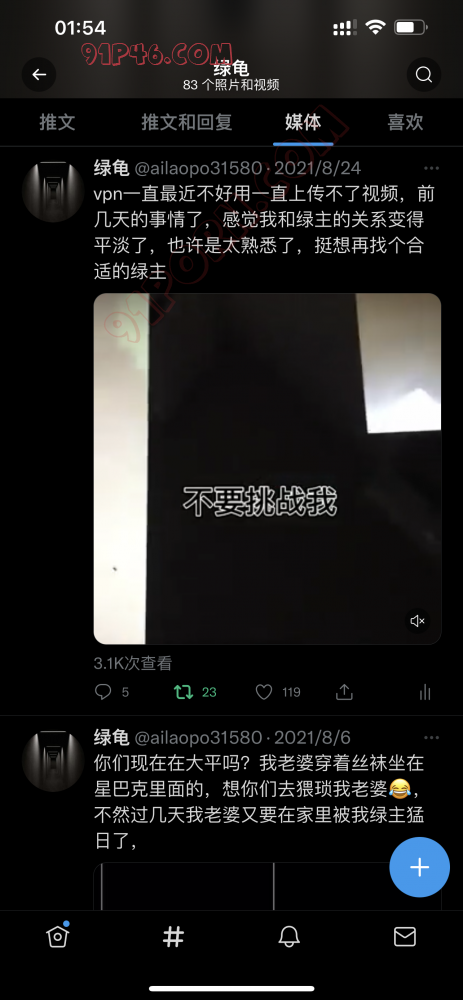Open the hashtag explore tab
This screenshot has height=1000, width=463.
tap(173, 936)
